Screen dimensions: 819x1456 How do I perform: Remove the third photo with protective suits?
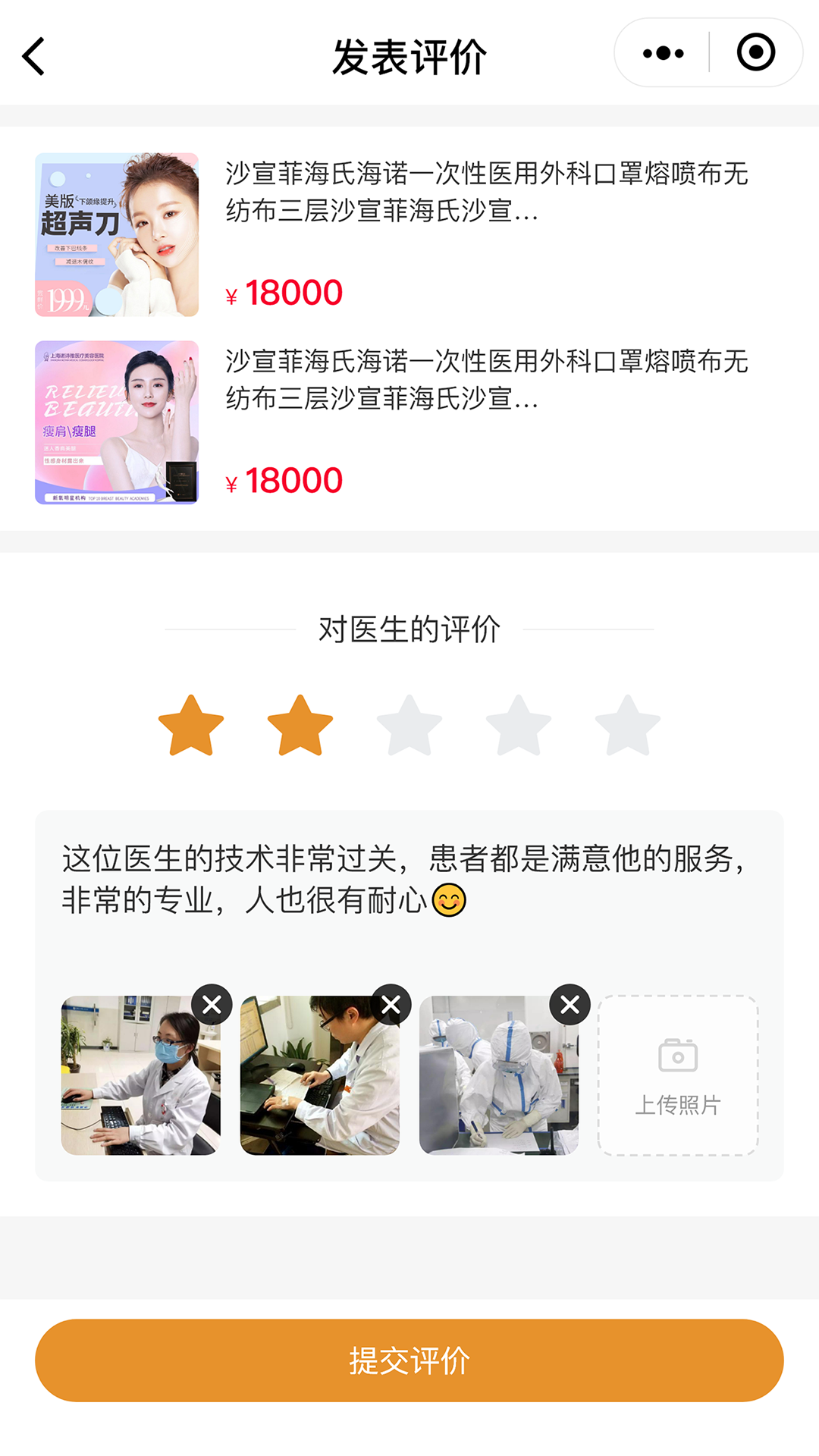click(571, 1004)
